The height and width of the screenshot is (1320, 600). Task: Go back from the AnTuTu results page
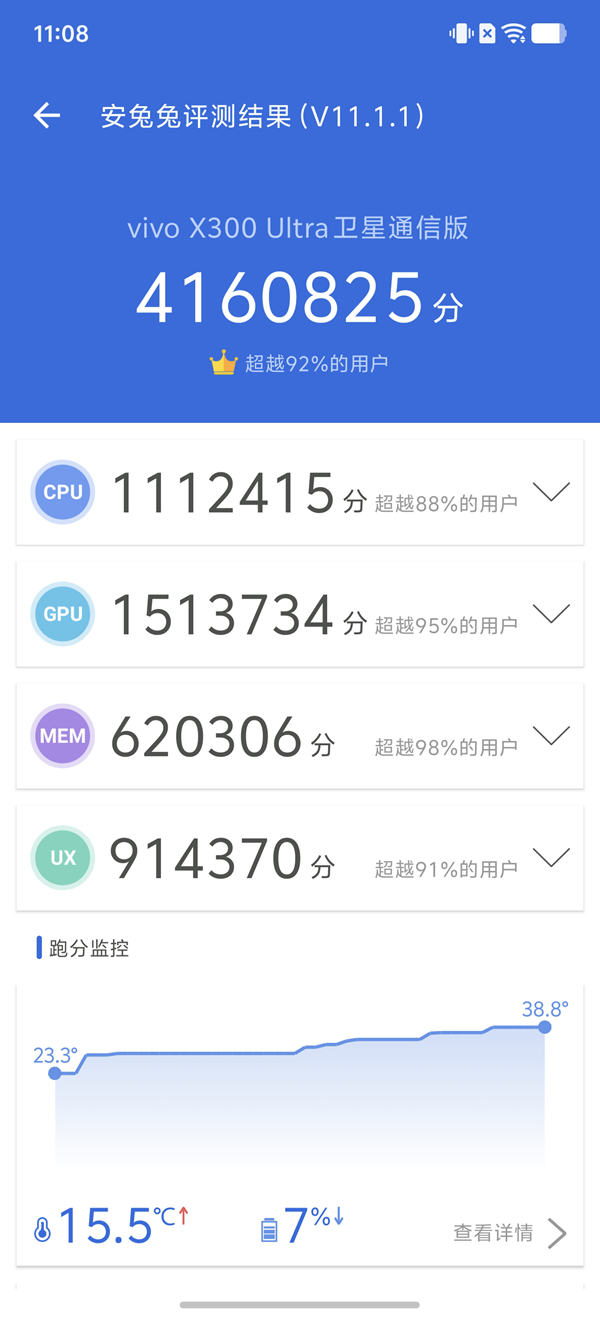pos(47,116)
